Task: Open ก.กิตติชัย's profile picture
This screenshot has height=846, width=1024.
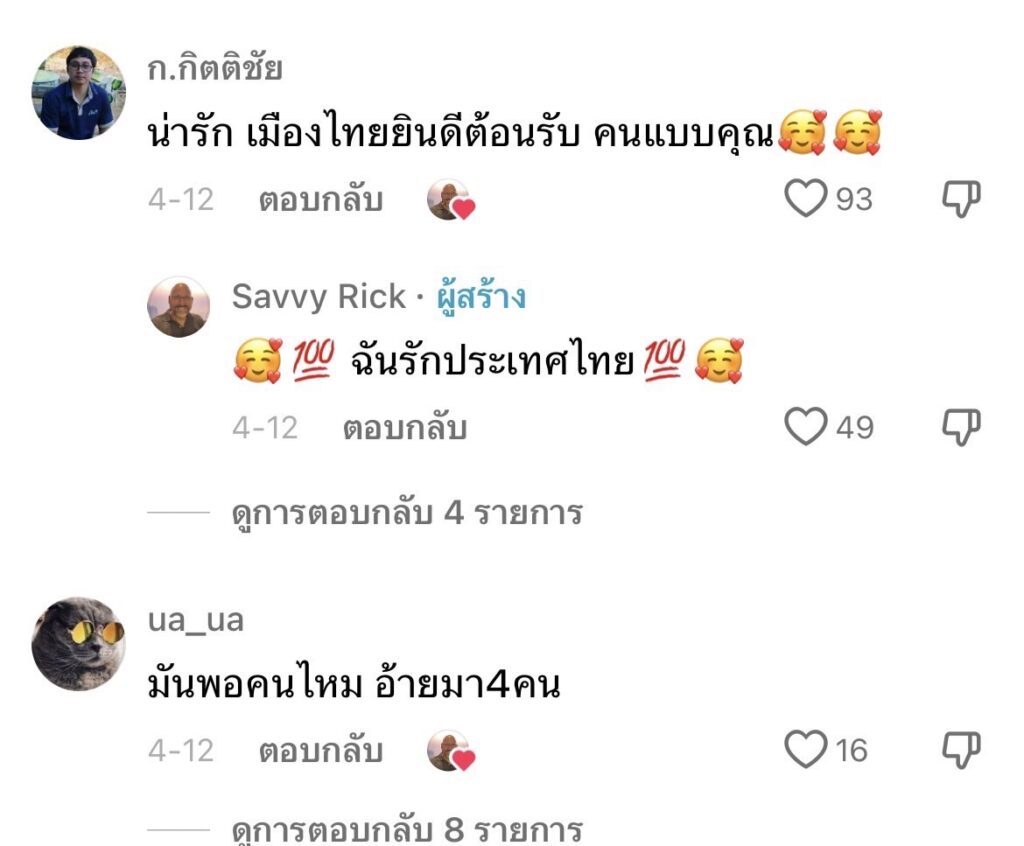Action: click(x=79, y=92)
